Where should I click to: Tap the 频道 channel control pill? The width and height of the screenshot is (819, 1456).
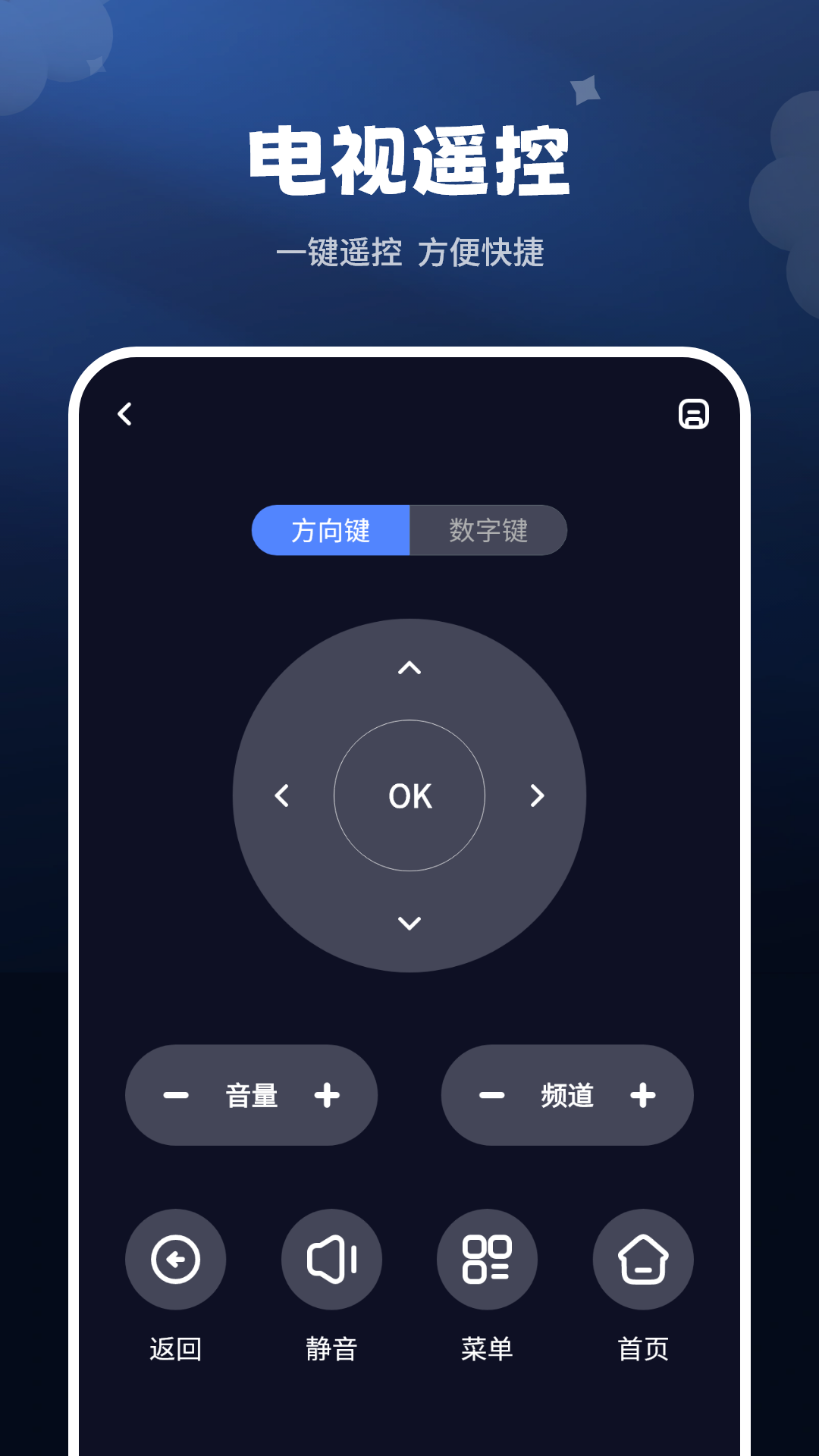click(568, 1094)
